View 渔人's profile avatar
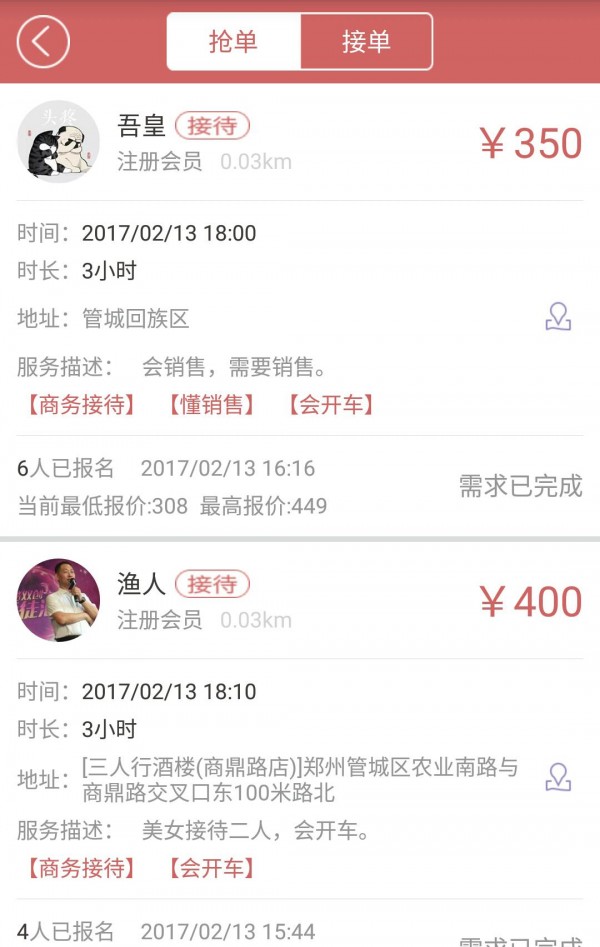 58,600
